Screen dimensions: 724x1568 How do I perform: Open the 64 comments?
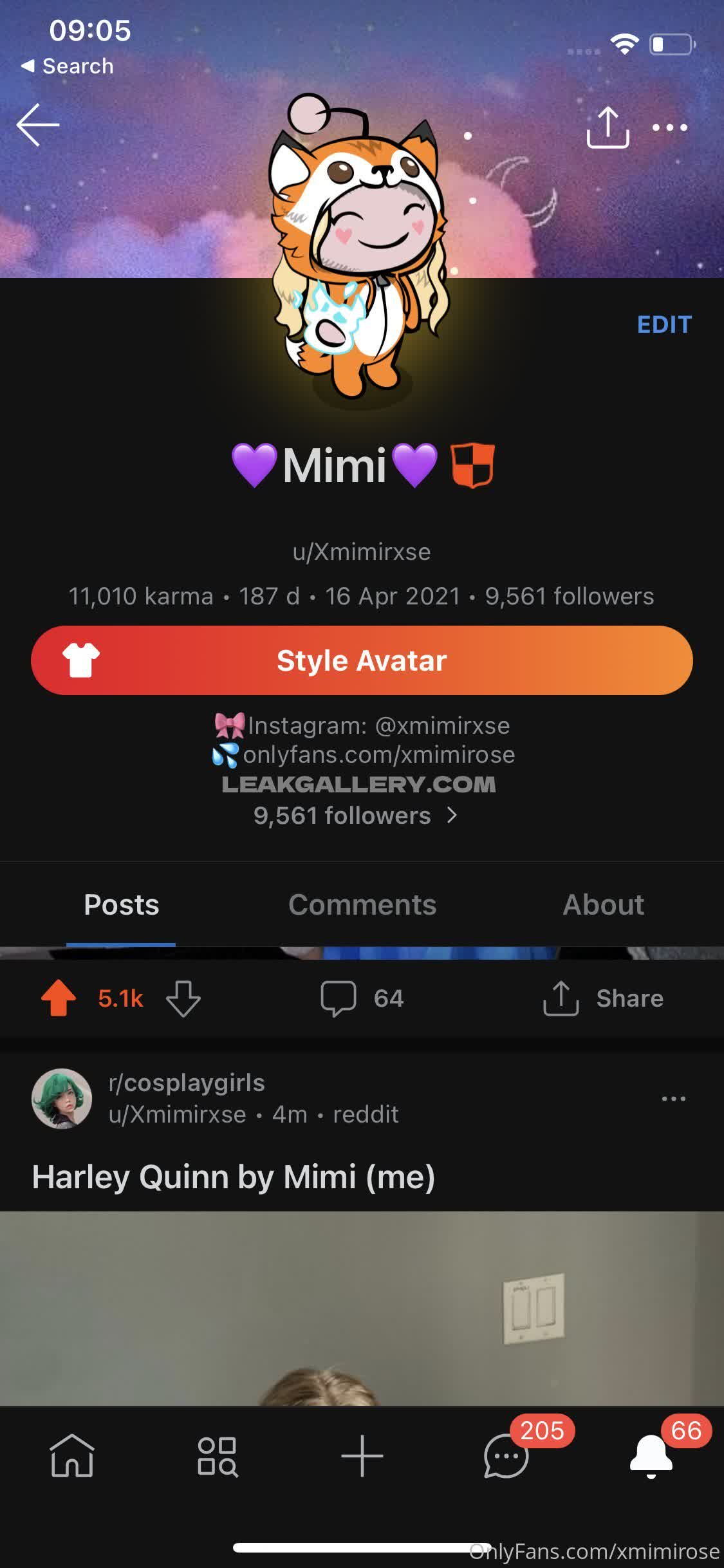[362, 998]
